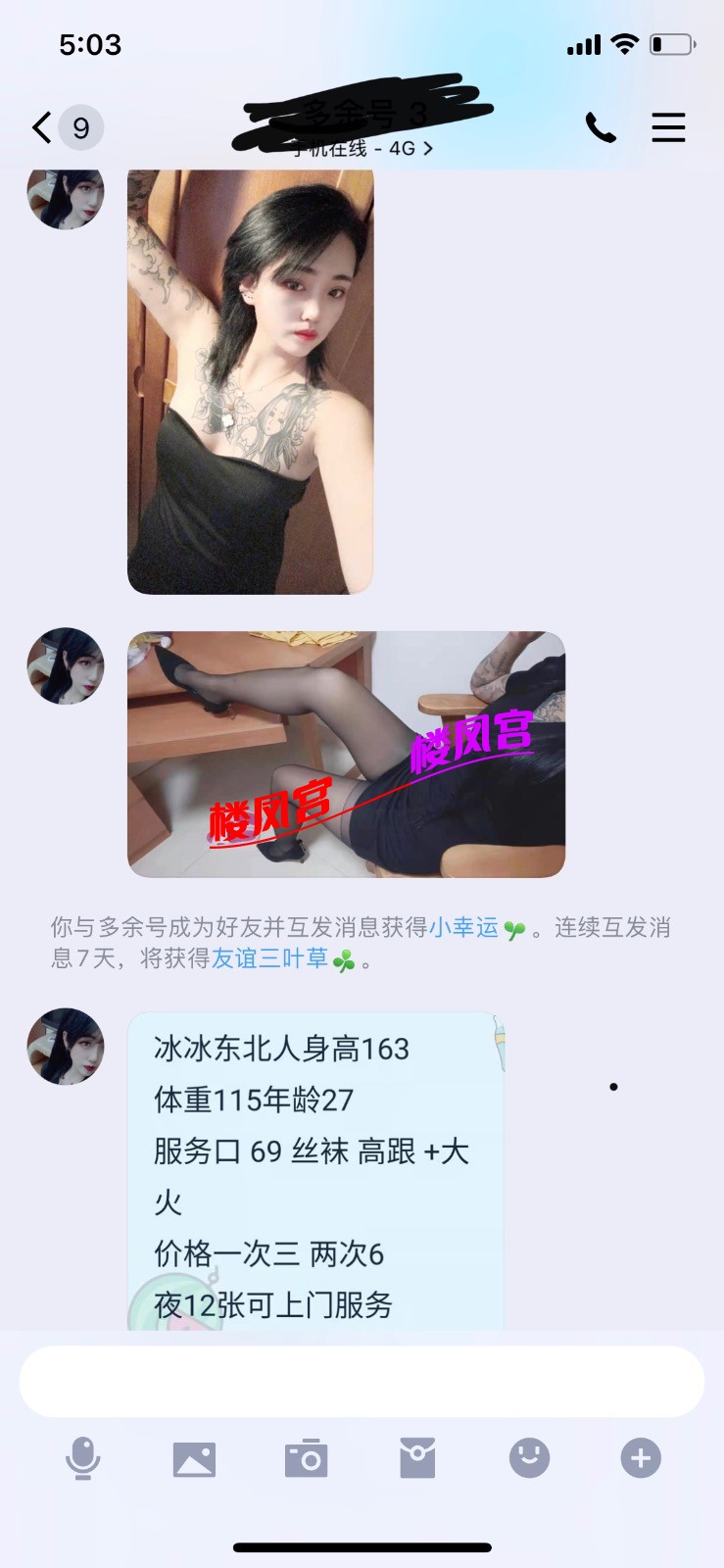This screenshot has height=1568, width=724.
Task: Go back to the chat list
Action: [43, 127]
